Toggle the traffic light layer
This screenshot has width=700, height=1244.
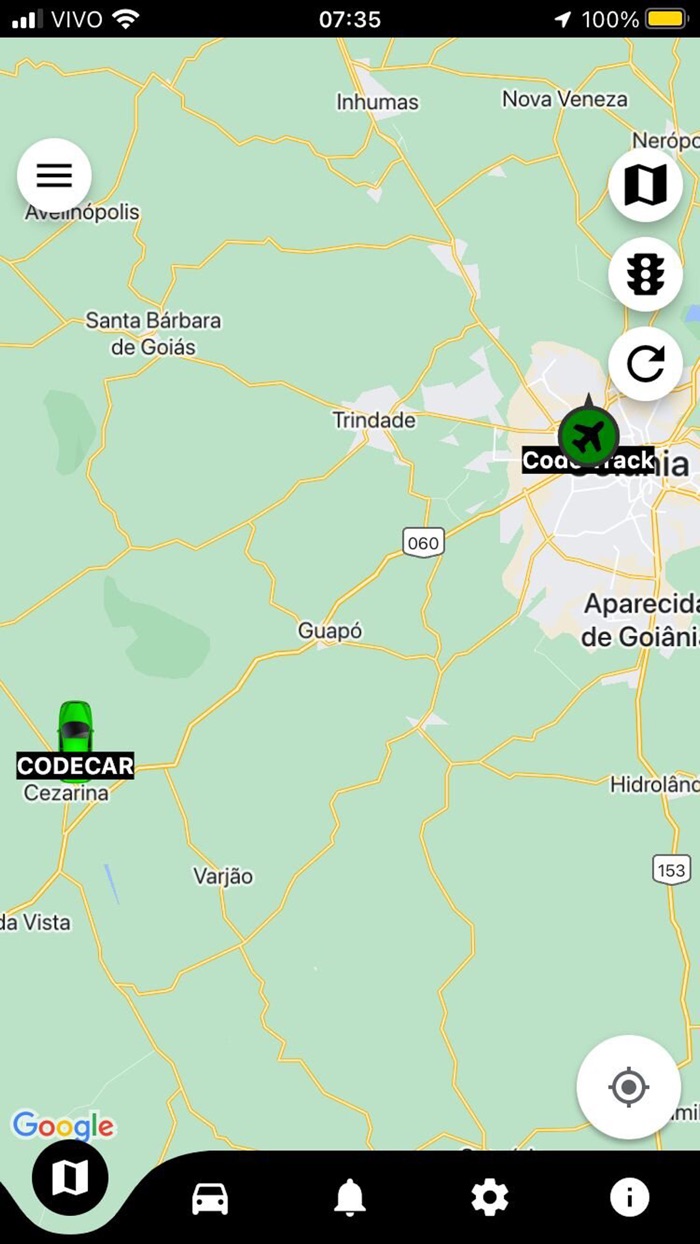(645, 275)
